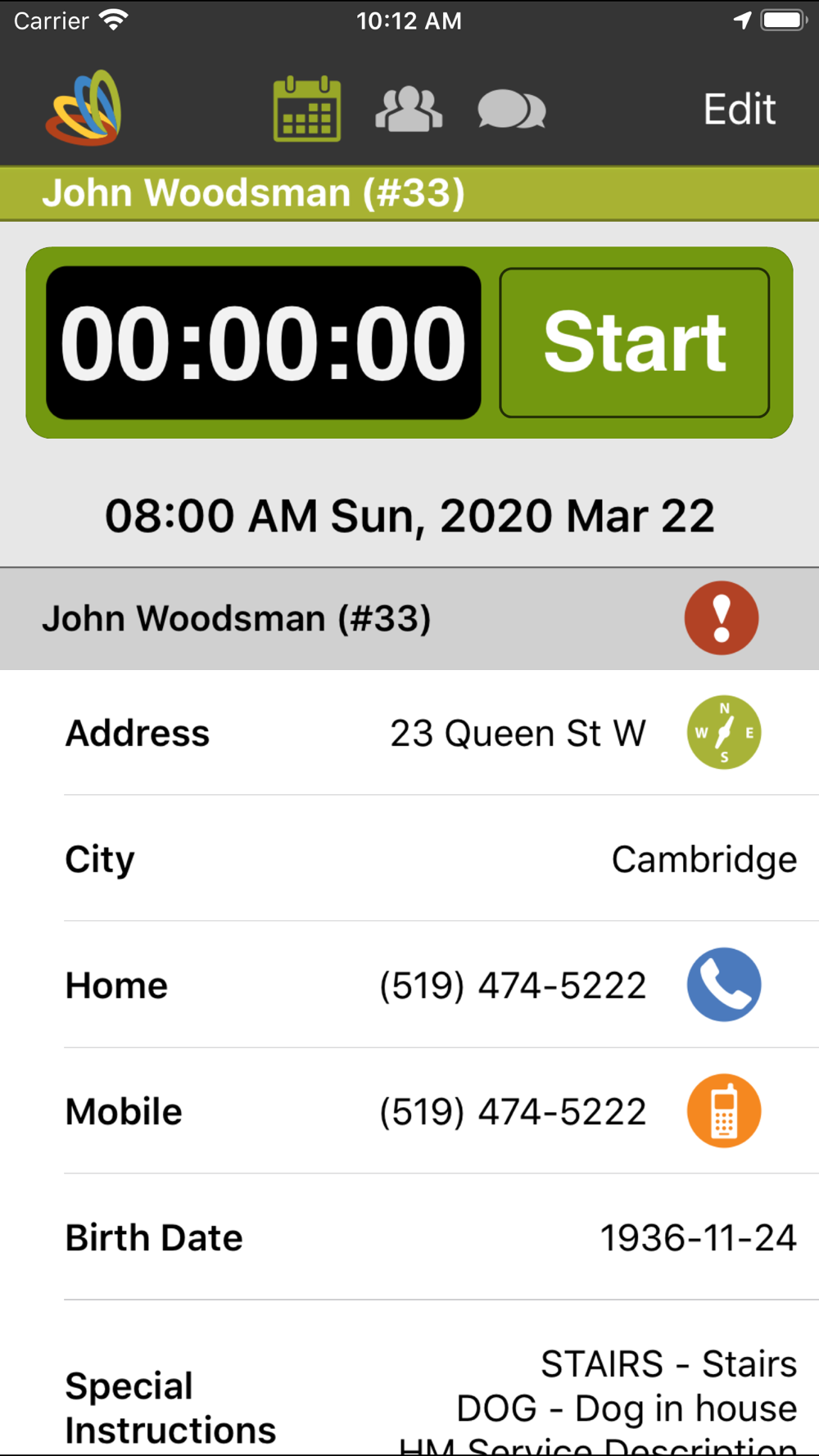Screen dimensions: 819x1456
Task: Open the clients group icon
Action: 409,109
